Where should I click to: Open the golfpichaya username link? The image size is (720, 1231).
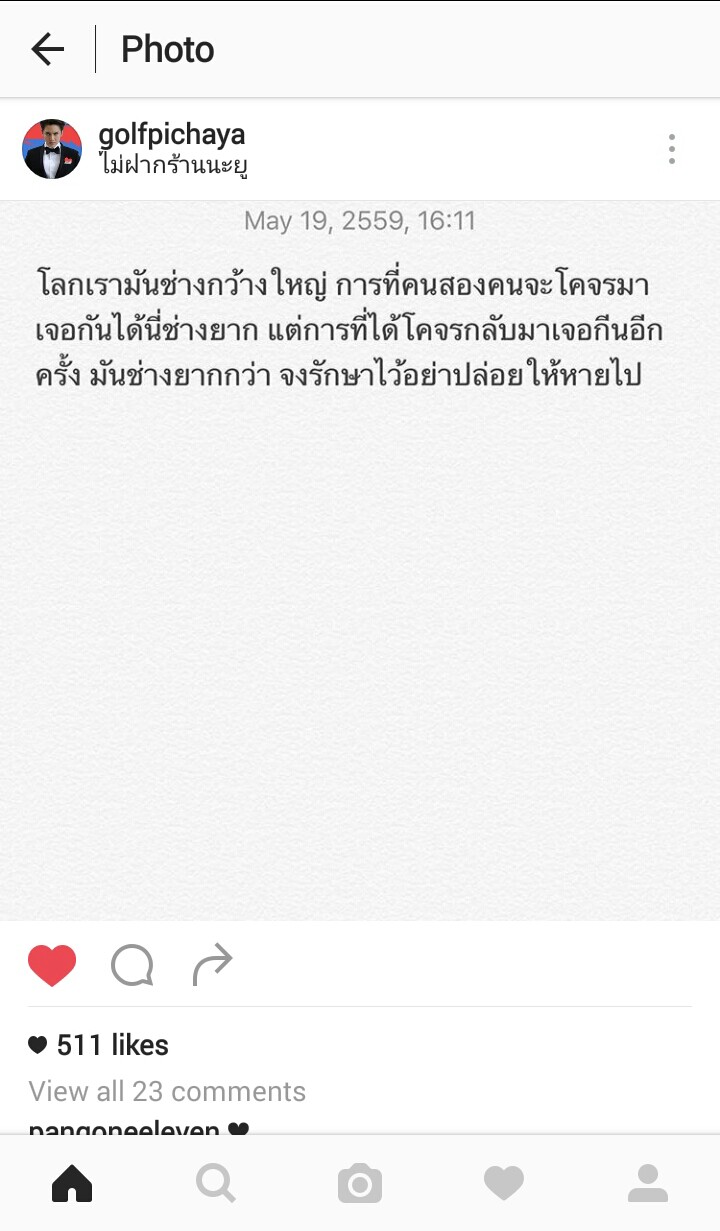coord(171,135)
